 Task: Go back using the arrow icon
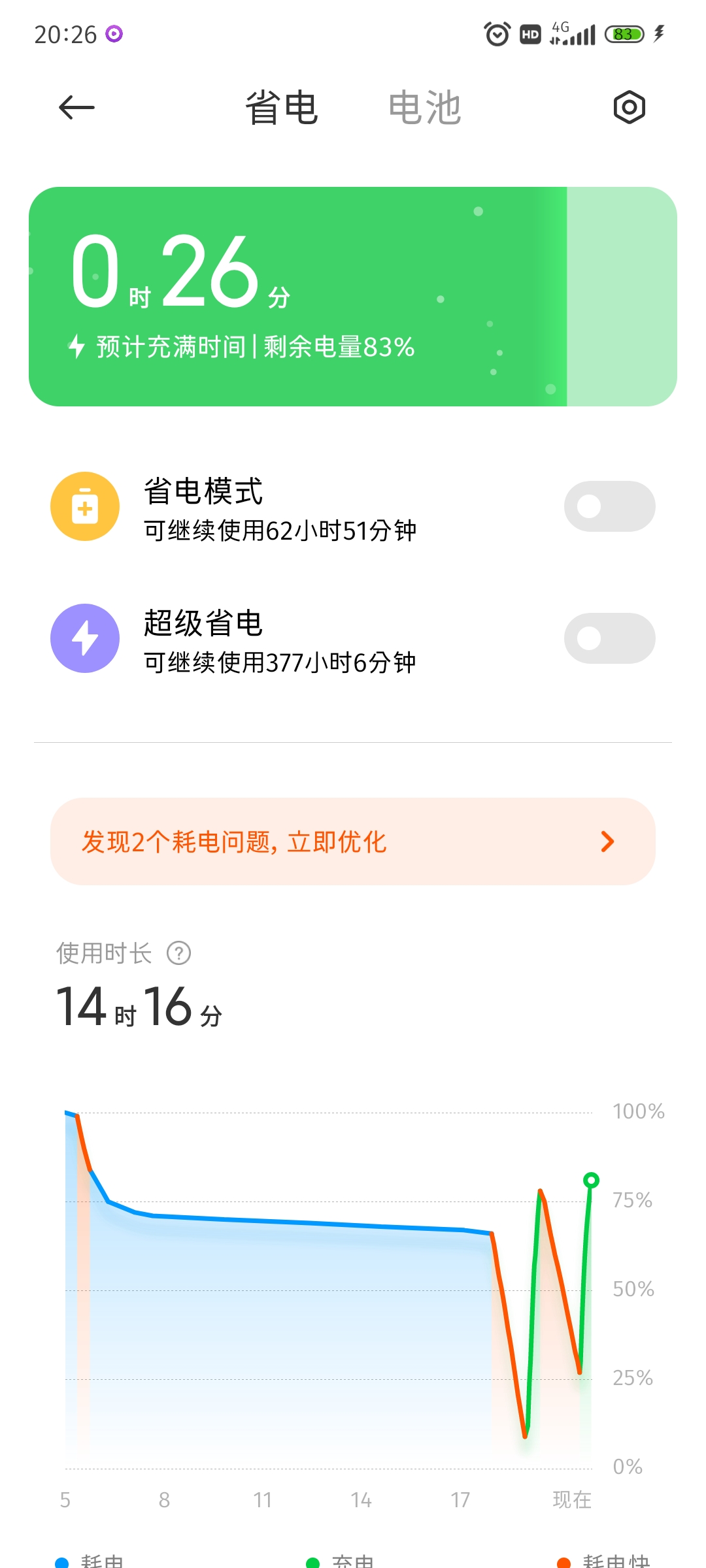pyautogui.click(x=76, y=107)
